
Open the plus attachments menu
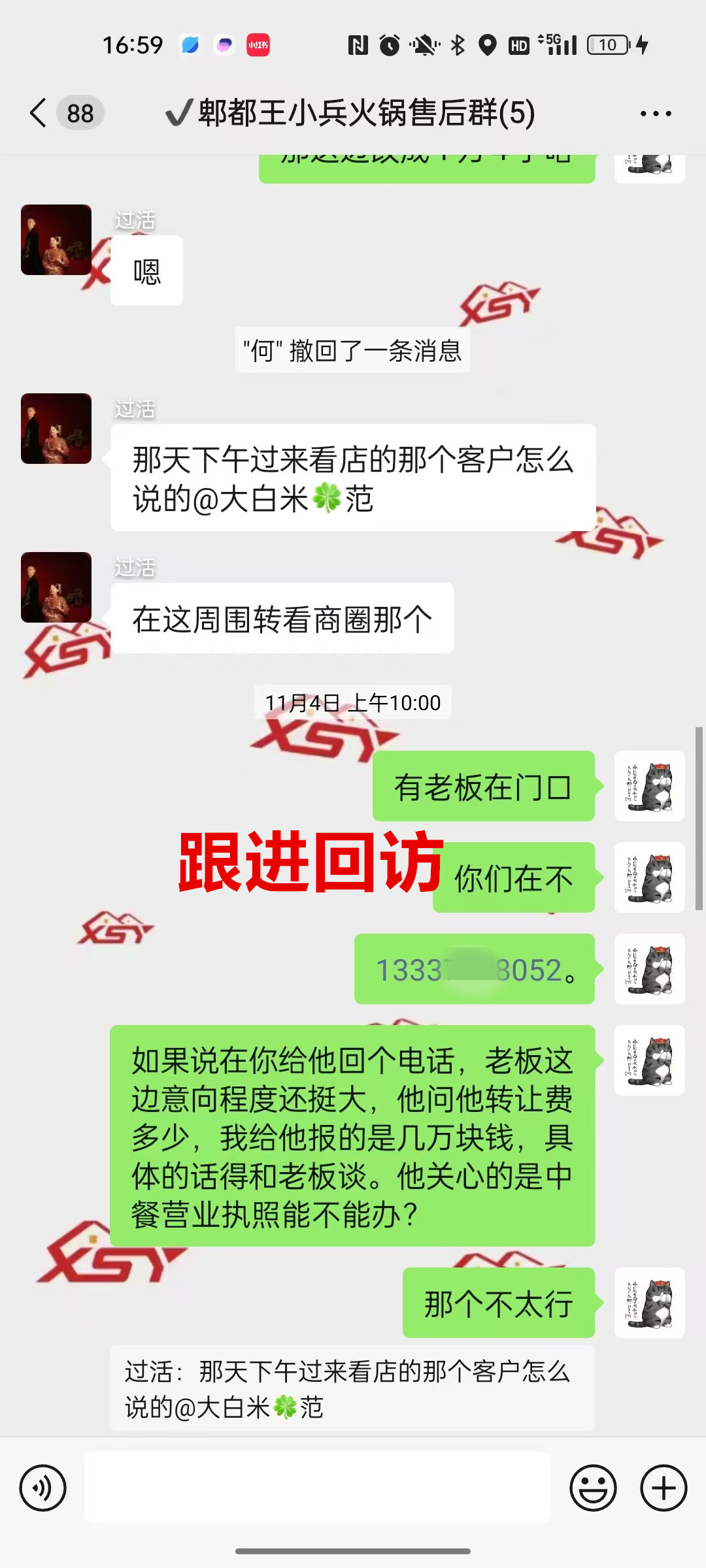tap(664, 1488)
